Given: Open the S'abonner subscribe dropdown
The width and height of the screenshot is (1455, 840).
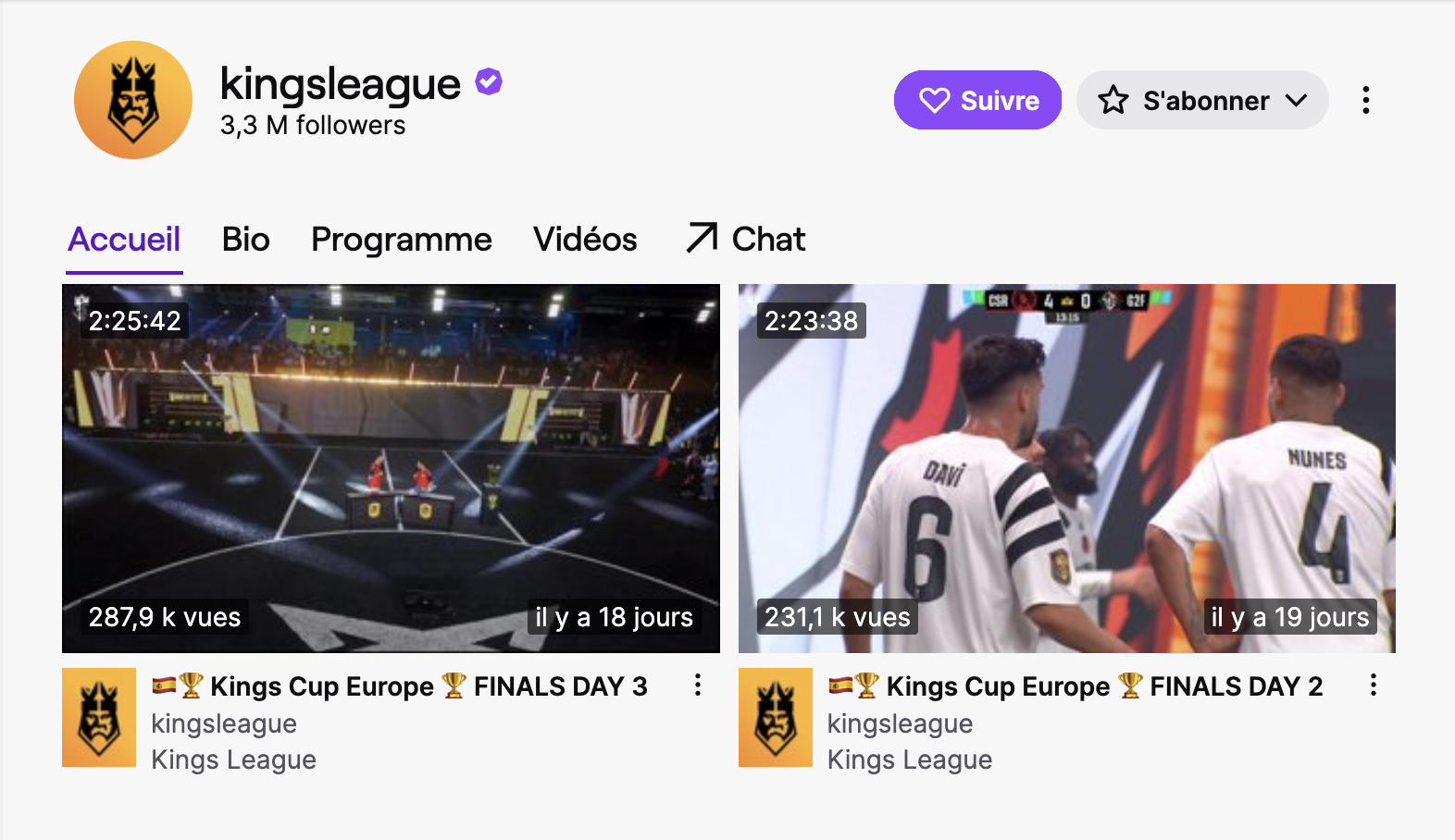Looking at the screenshot, I should pos(1201,100).
